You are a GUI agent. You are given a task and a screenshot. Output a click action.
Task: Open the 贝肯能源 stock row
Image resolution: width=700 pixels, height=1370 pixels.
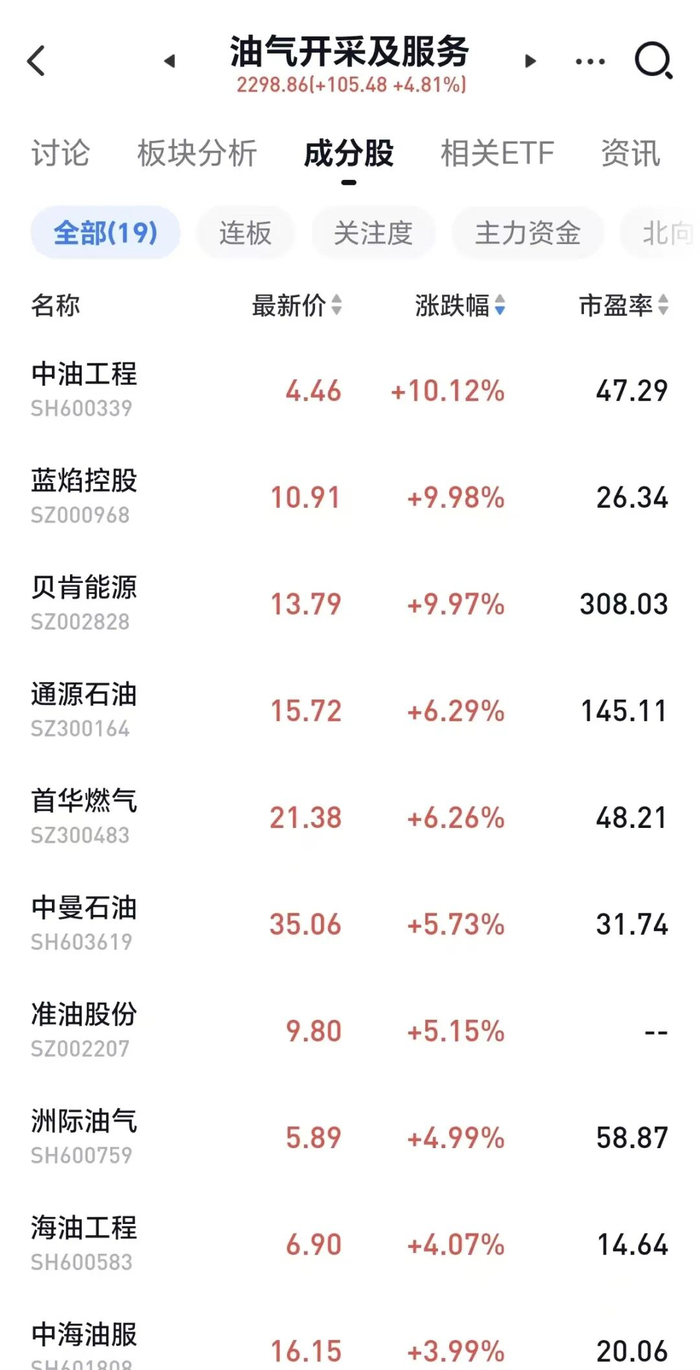350,603
